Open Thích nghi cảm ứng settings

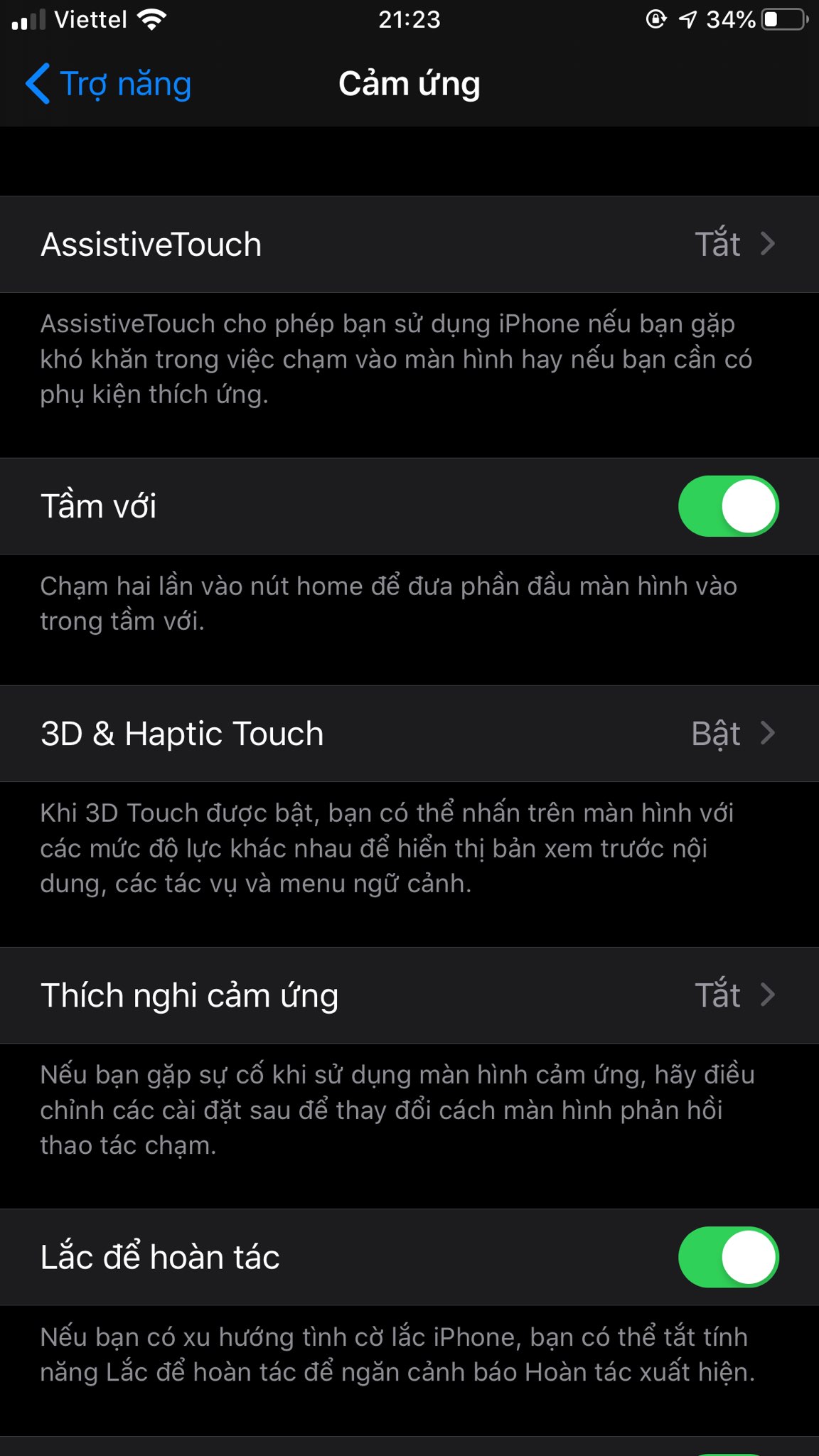click(x=409, y=995)
